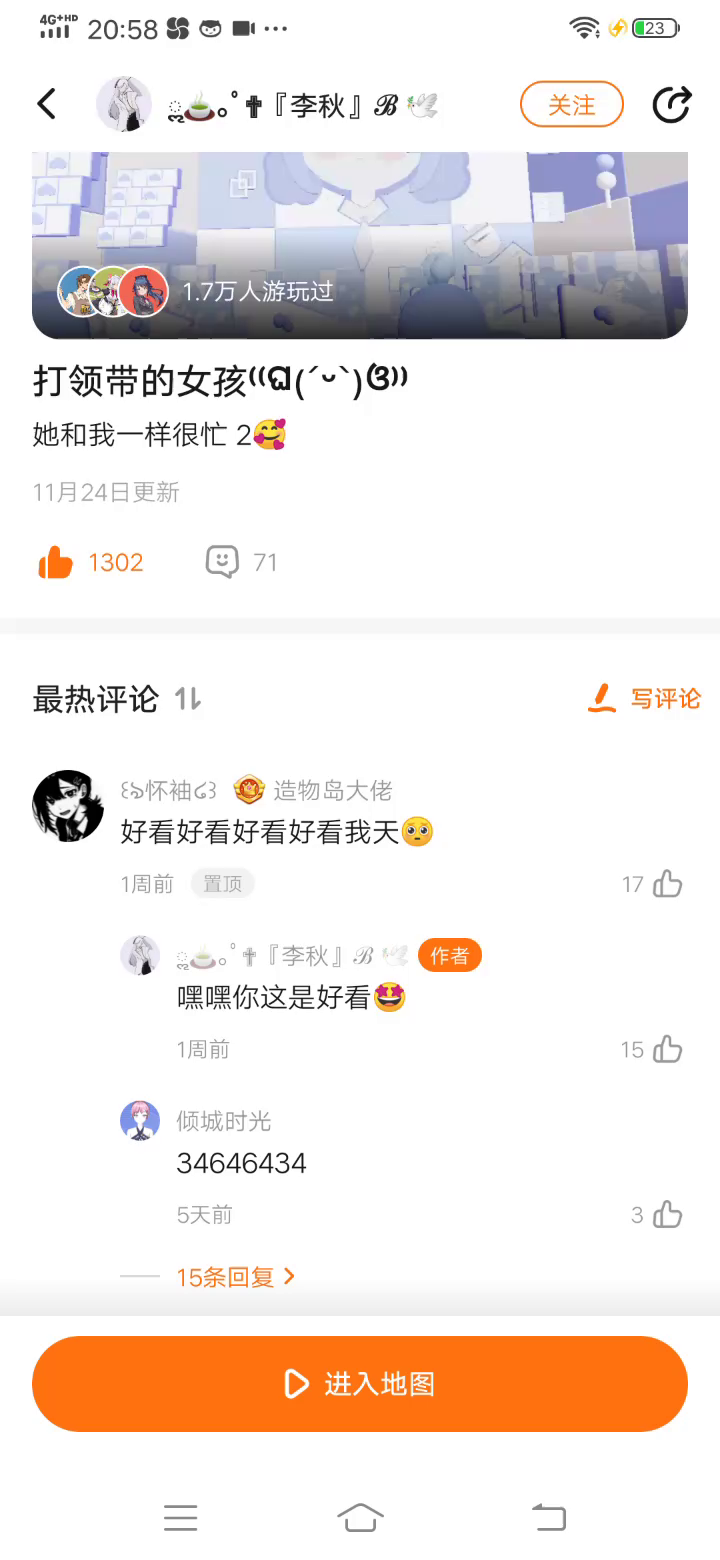Viewport: 720px width, 1560px height.
Task: Enter the map with 进入地图 button
Action: click(x=360, y=1384)
